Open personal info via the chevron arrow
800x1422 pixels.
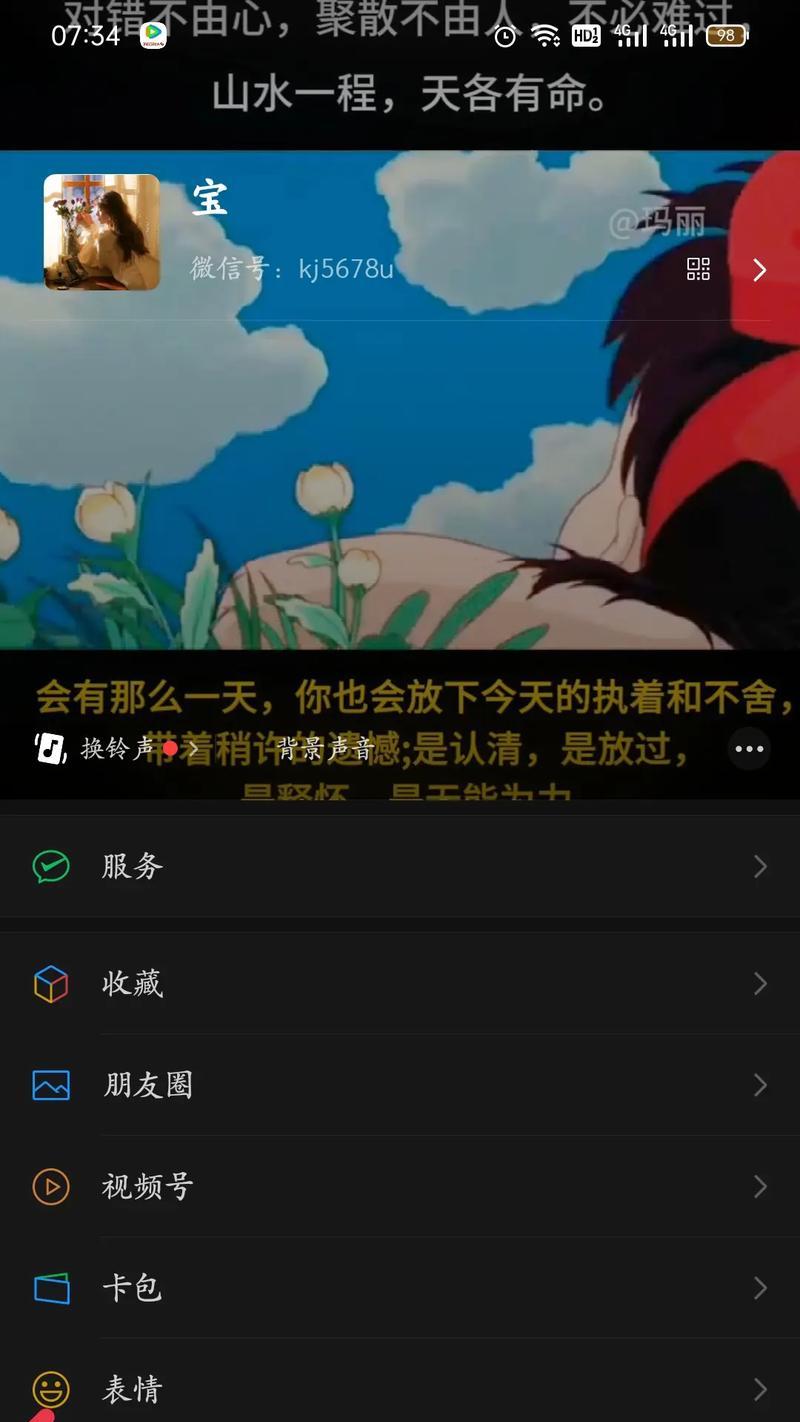pos(759,269)
